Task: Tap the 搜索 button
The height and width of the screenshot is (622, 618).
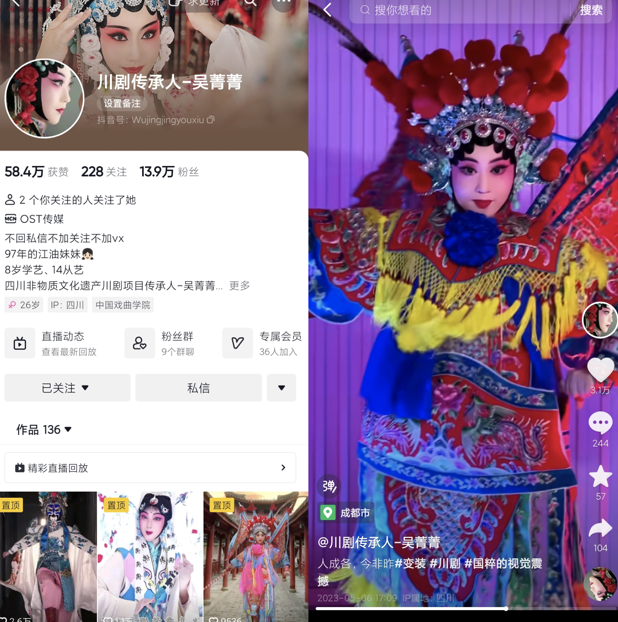Action: 591,10
